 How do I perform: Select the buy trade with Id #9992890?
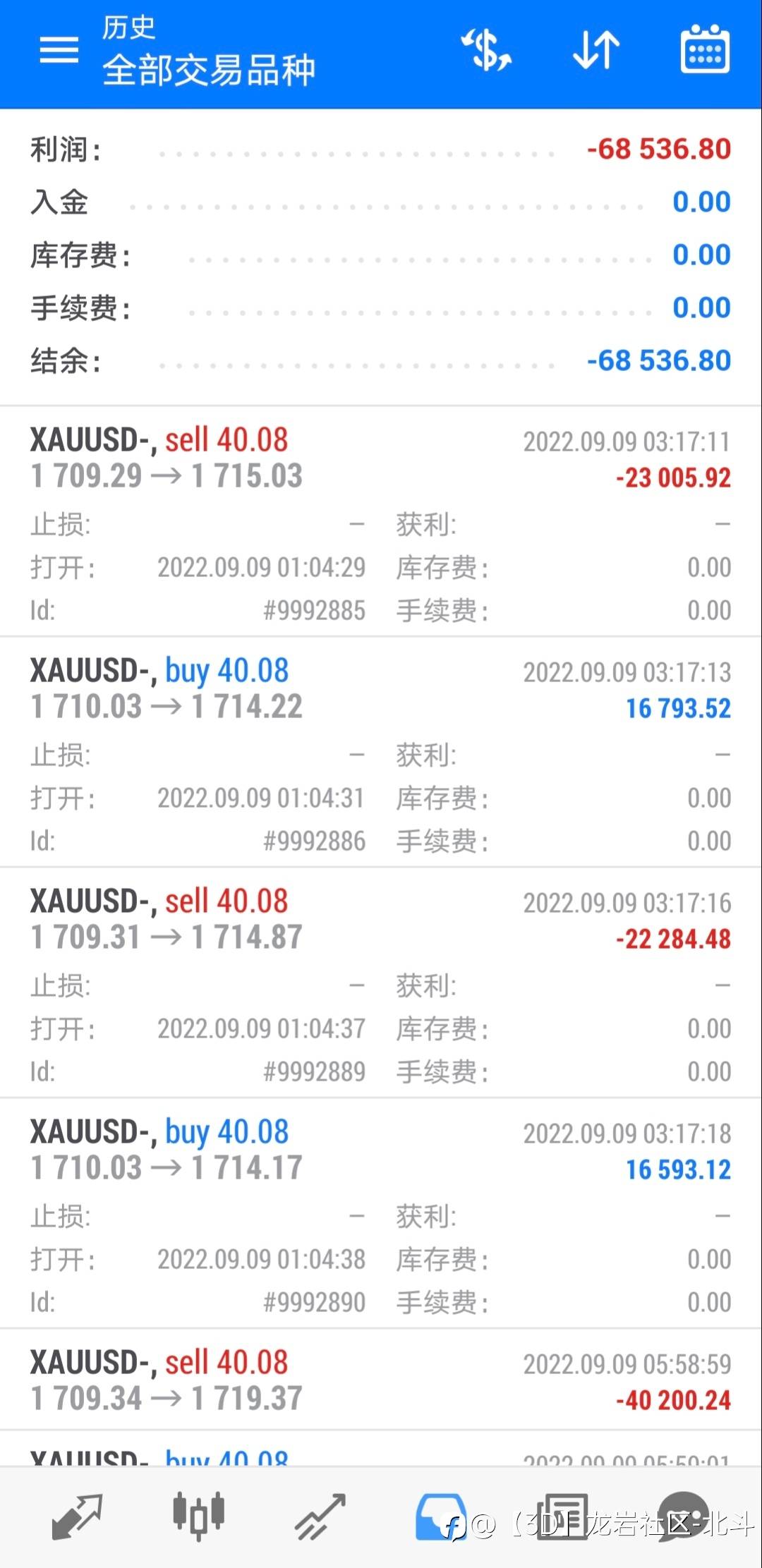point(381,1214)
